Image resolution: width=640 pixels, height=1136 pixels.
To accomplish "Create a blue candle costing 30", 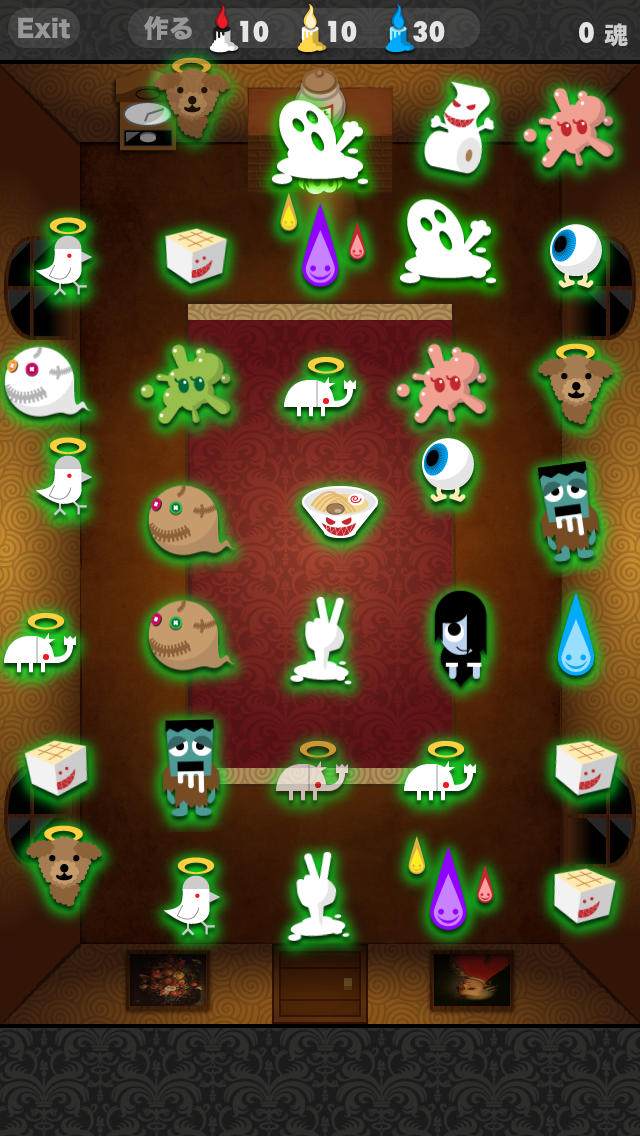I will (415, 30).
